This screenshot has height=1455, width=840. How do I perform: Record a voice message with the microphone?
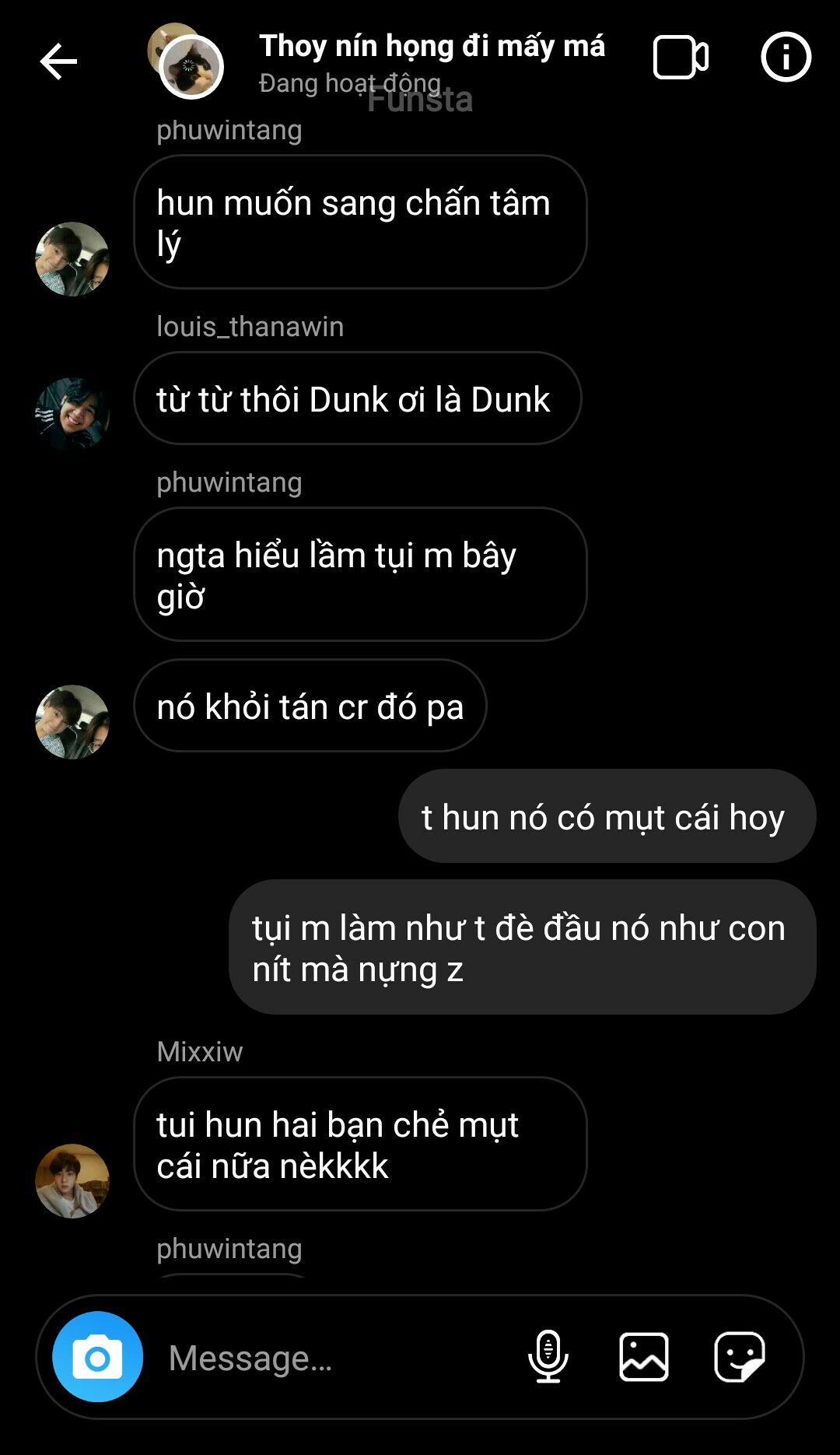point(548,1356)
